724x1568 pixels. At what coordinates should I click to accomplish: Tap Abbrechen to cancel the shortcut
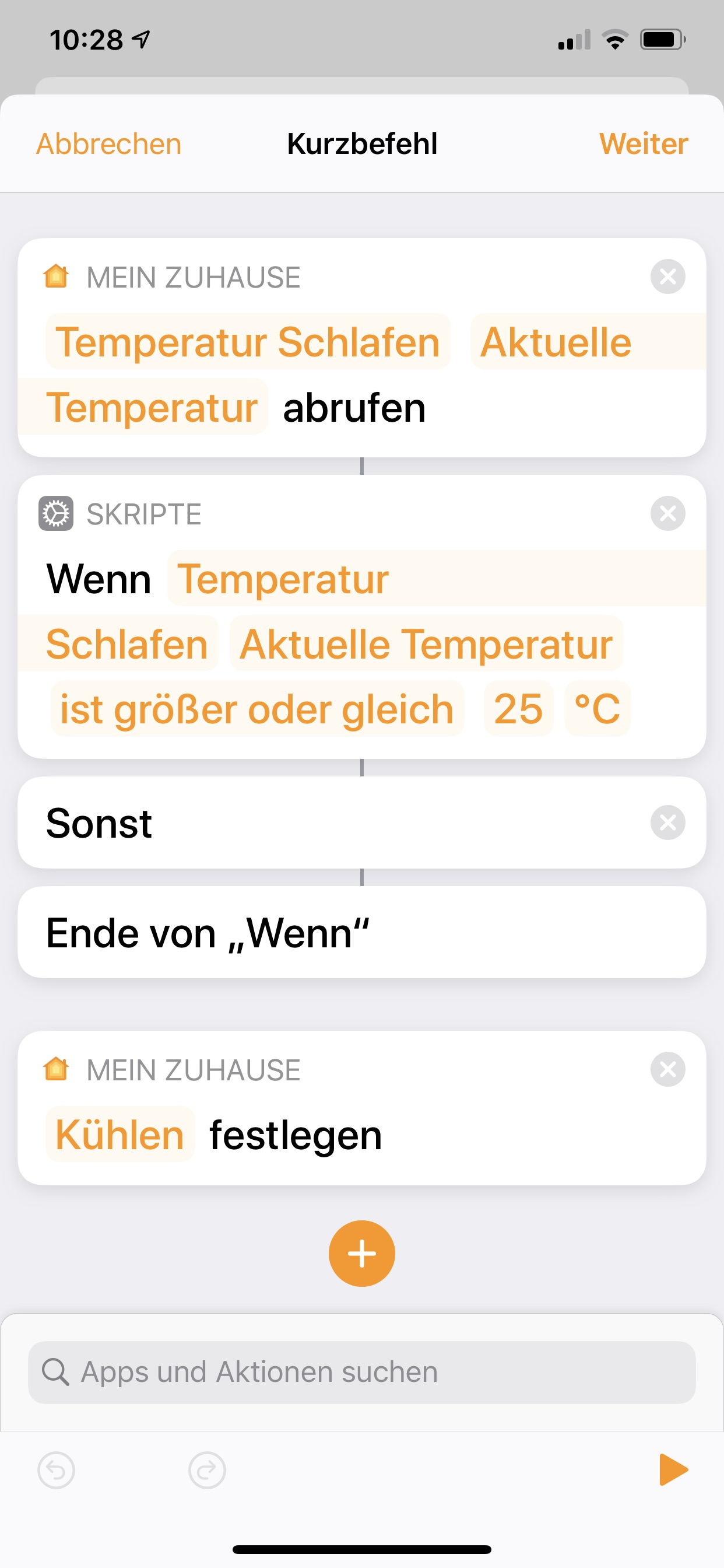tap(109, 144)
